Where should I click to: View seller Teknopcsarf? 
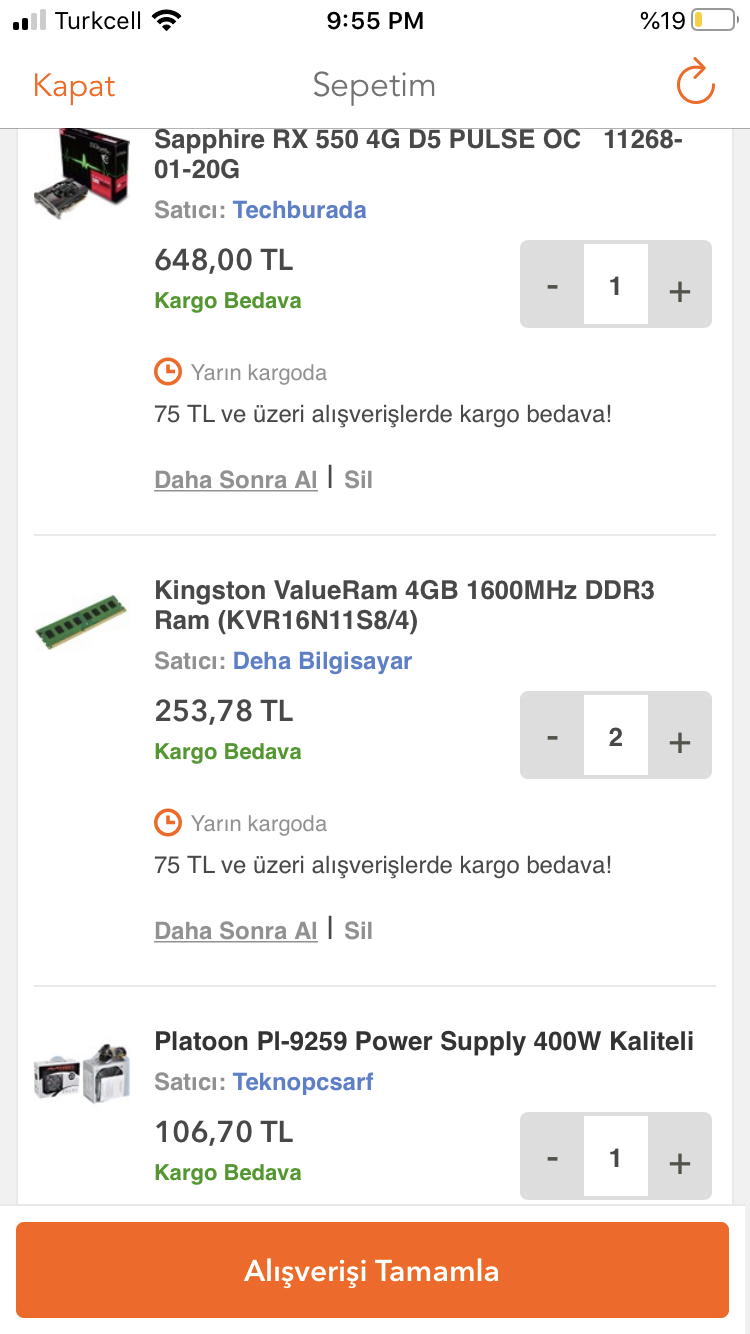(x=303, y=1082)
